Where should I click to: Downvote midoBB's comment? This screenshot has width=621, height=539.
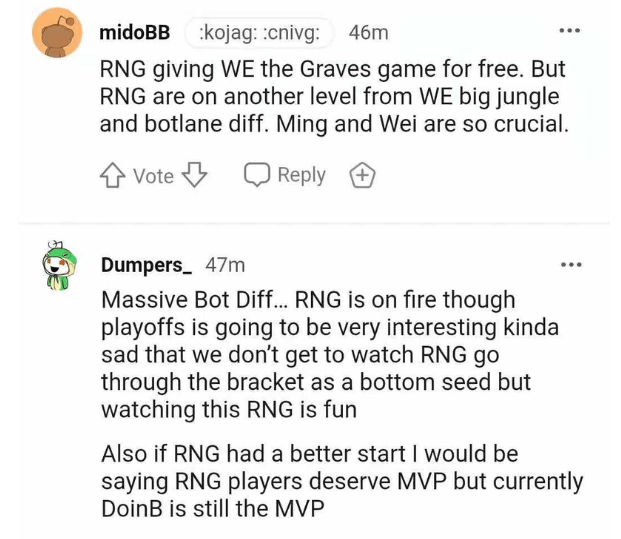(x=196, y=176)
